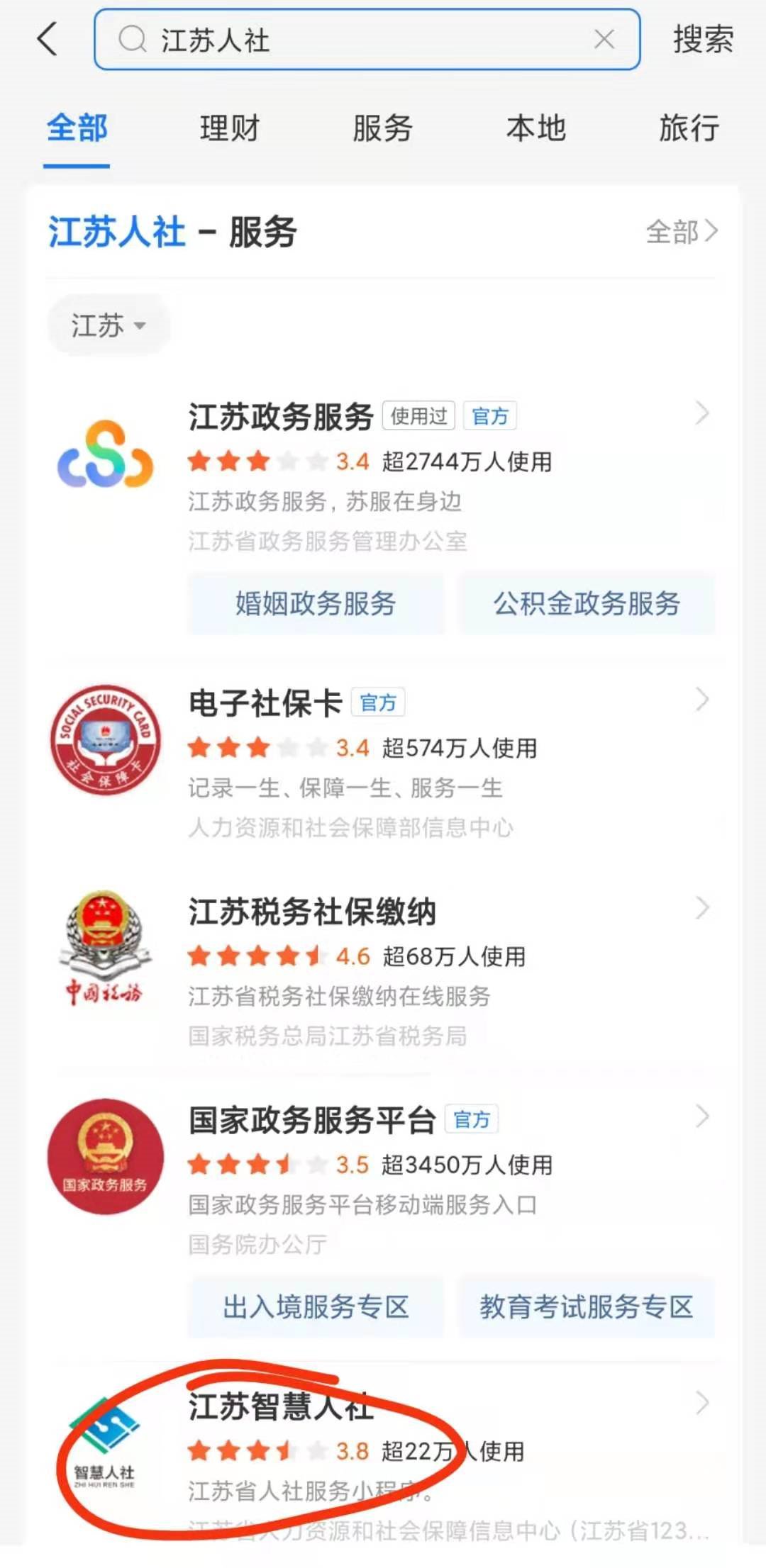Clear the search text with the X
The height and width of the screenshot is (1568, 766).
coord(604,40)
